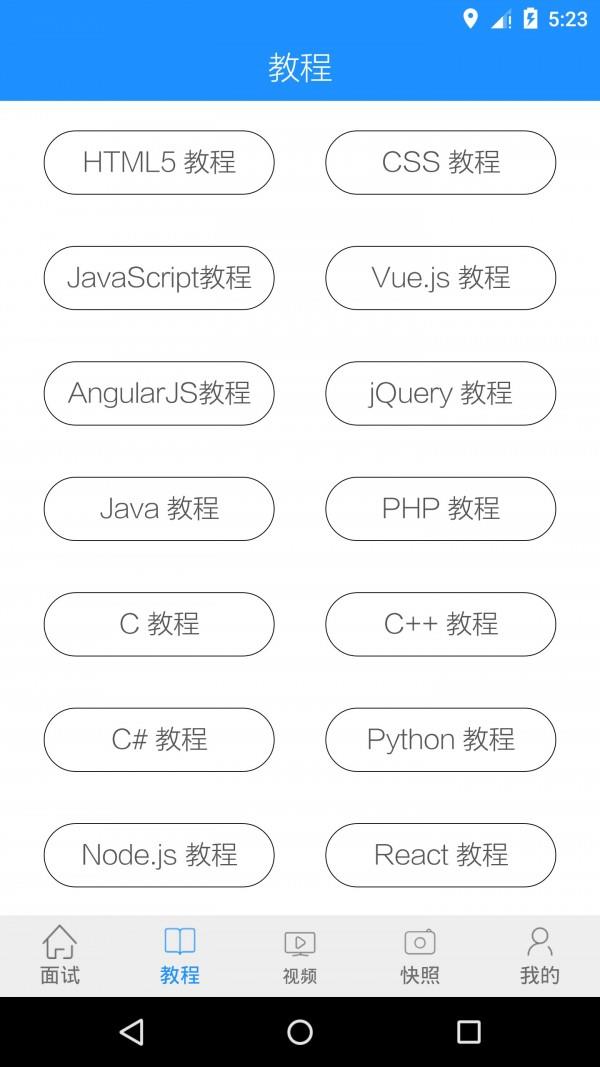Open the PHP 教程 tutorial
The width and height of the screenshot is (600, 1067).
[441, 509]
